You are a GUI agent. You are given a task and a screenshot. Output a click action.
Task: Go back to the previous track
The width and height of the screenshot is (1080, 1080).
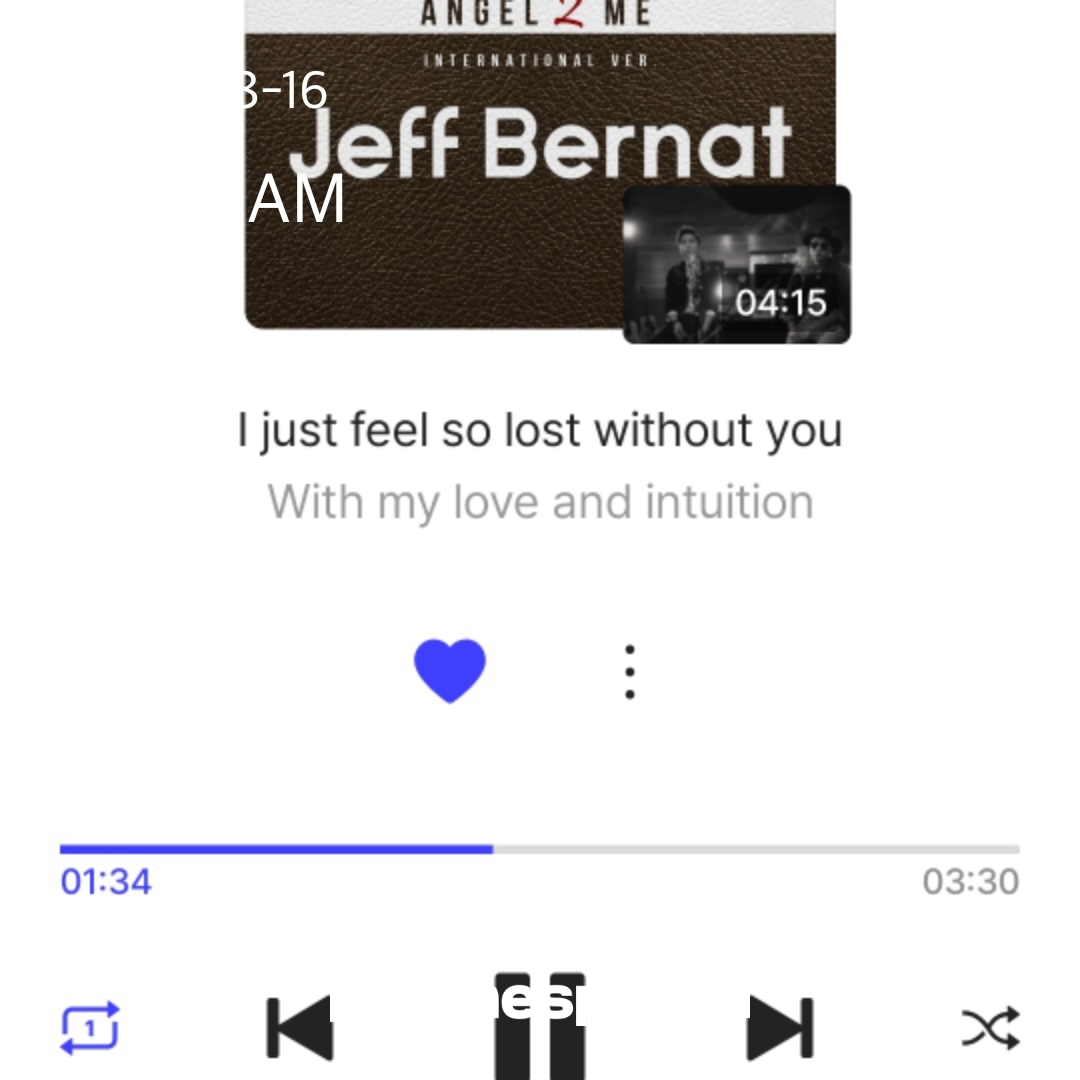(x=299, y=1027)
